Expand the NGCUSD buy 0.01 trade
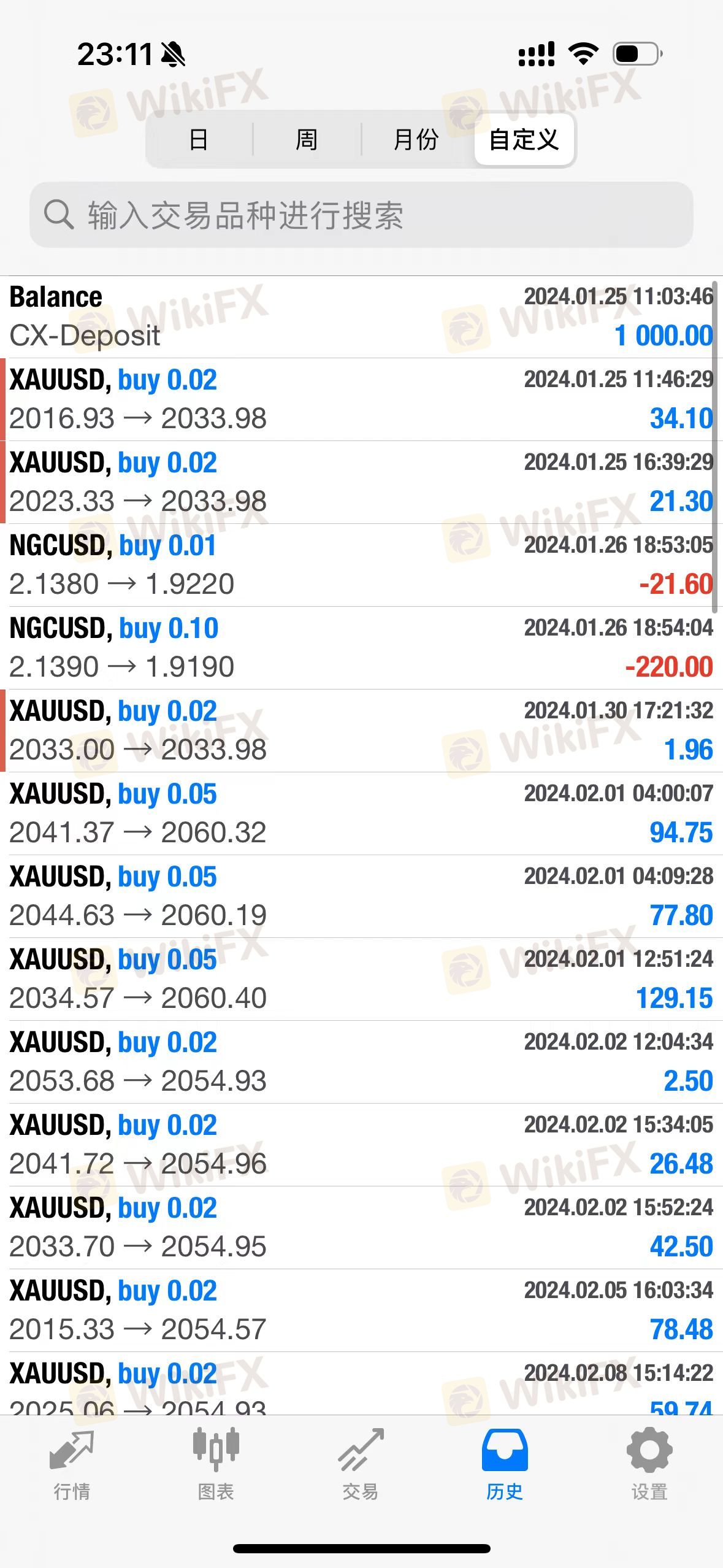This screenshot has width=723, height=1568. tap(361, 565)
